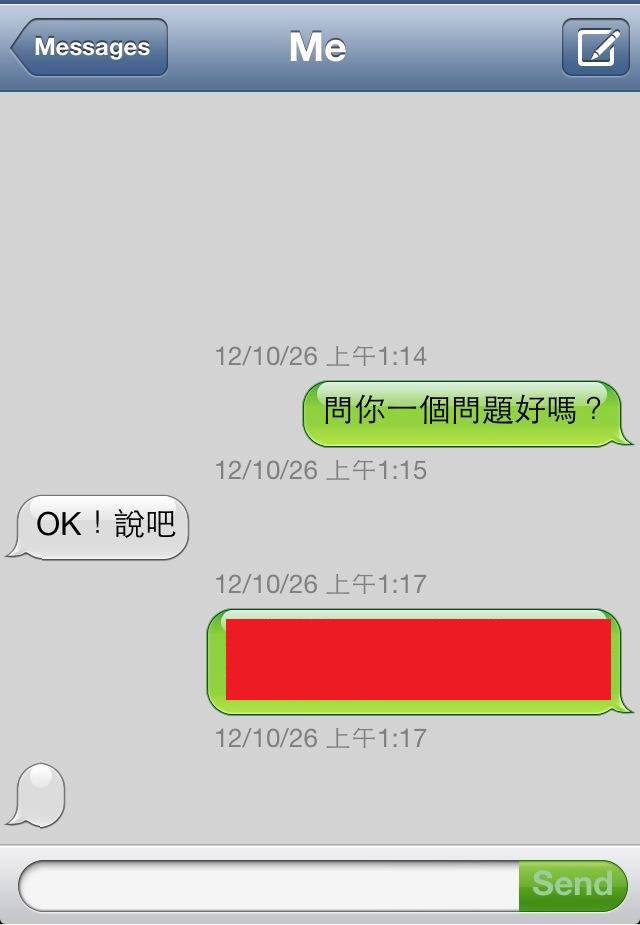This screenshot has height=925, width=640.
Task: Tap the green Send button
Action: pos(572,885)
